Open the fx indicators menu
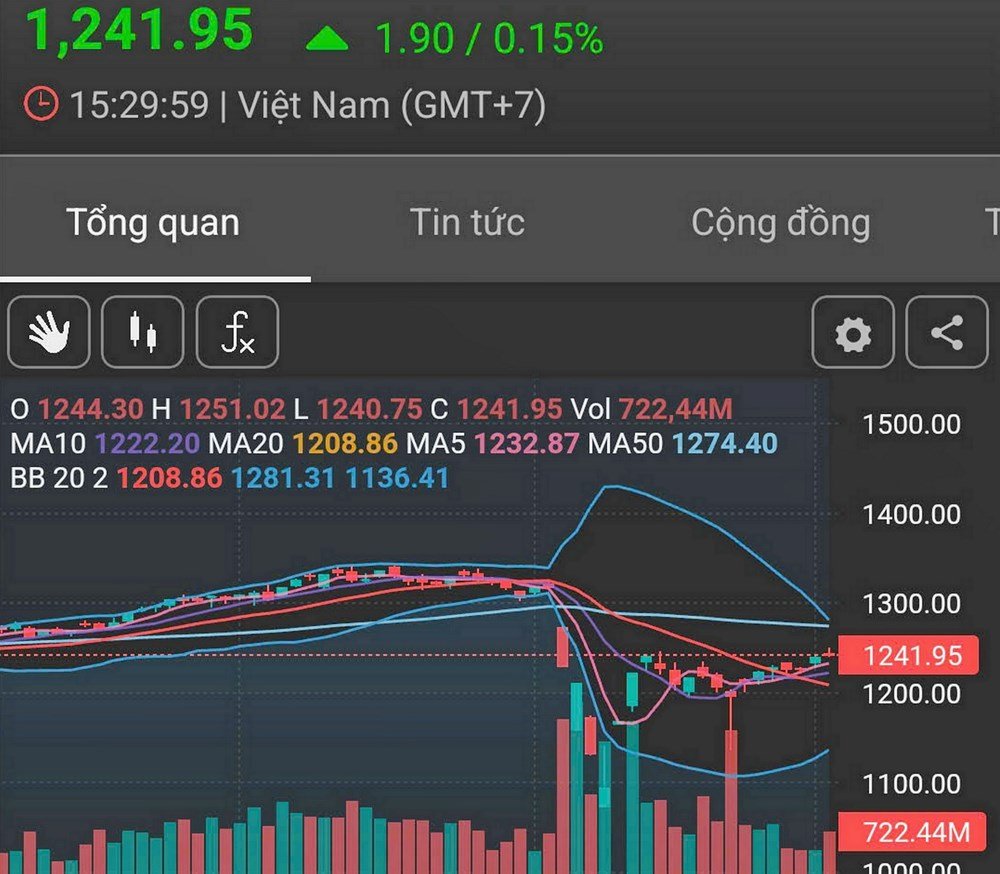This screenshot has width=1000, height=874. [238, 332]
